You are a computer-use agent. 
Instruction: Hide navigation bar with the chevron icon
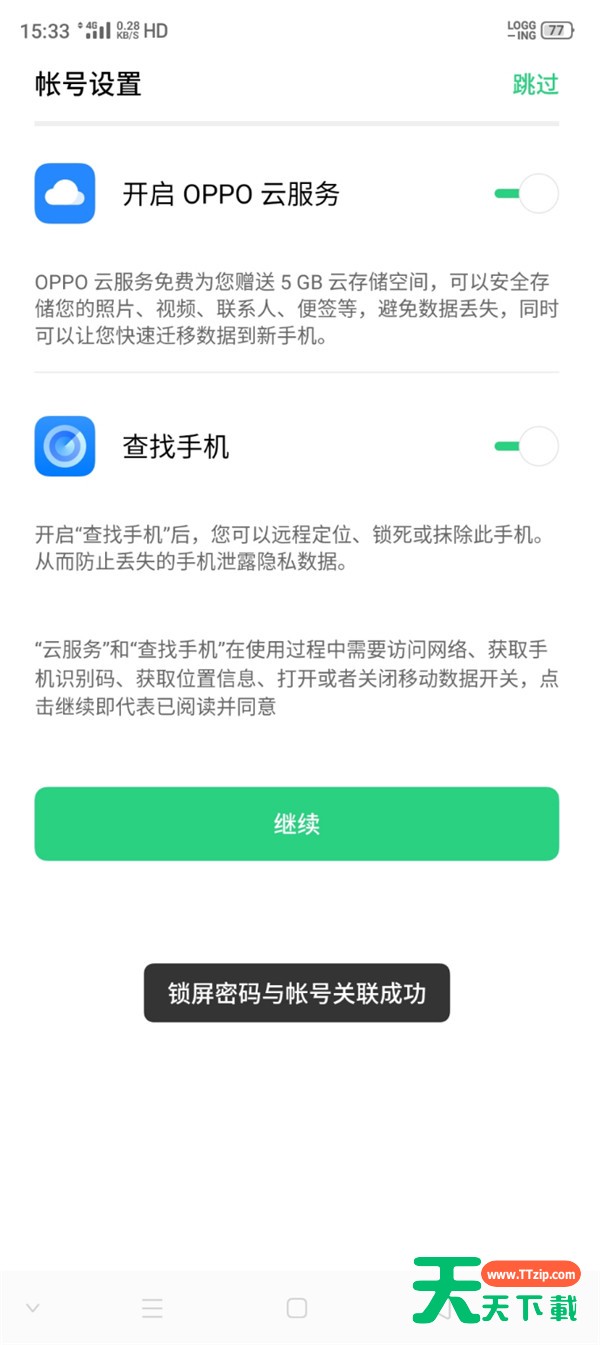point(32,1308)
